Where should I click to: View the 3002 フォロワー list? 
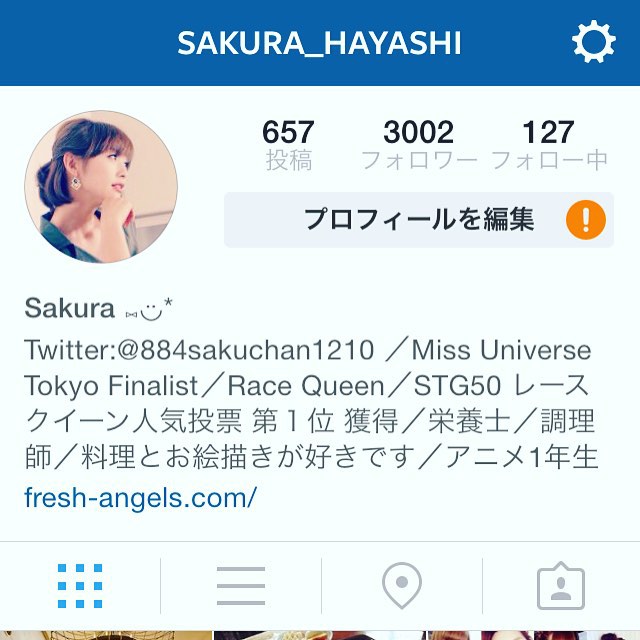[x=419, y=144]
